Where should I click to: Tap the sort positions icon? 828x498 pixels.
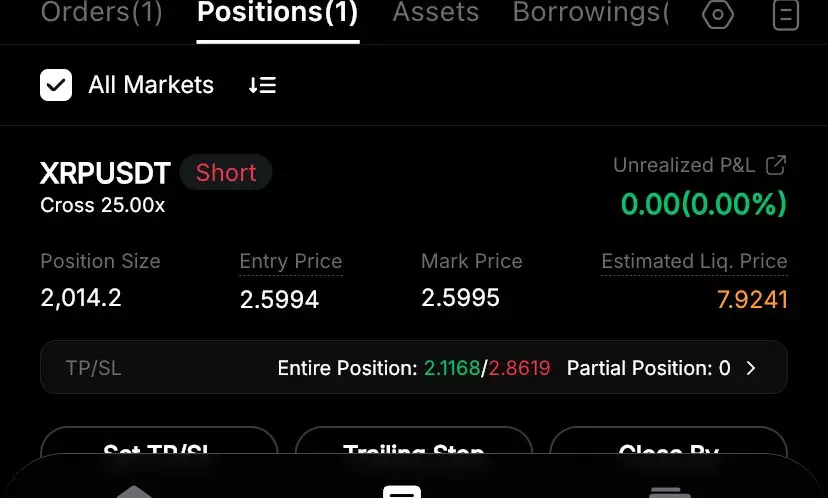point(262,85)
